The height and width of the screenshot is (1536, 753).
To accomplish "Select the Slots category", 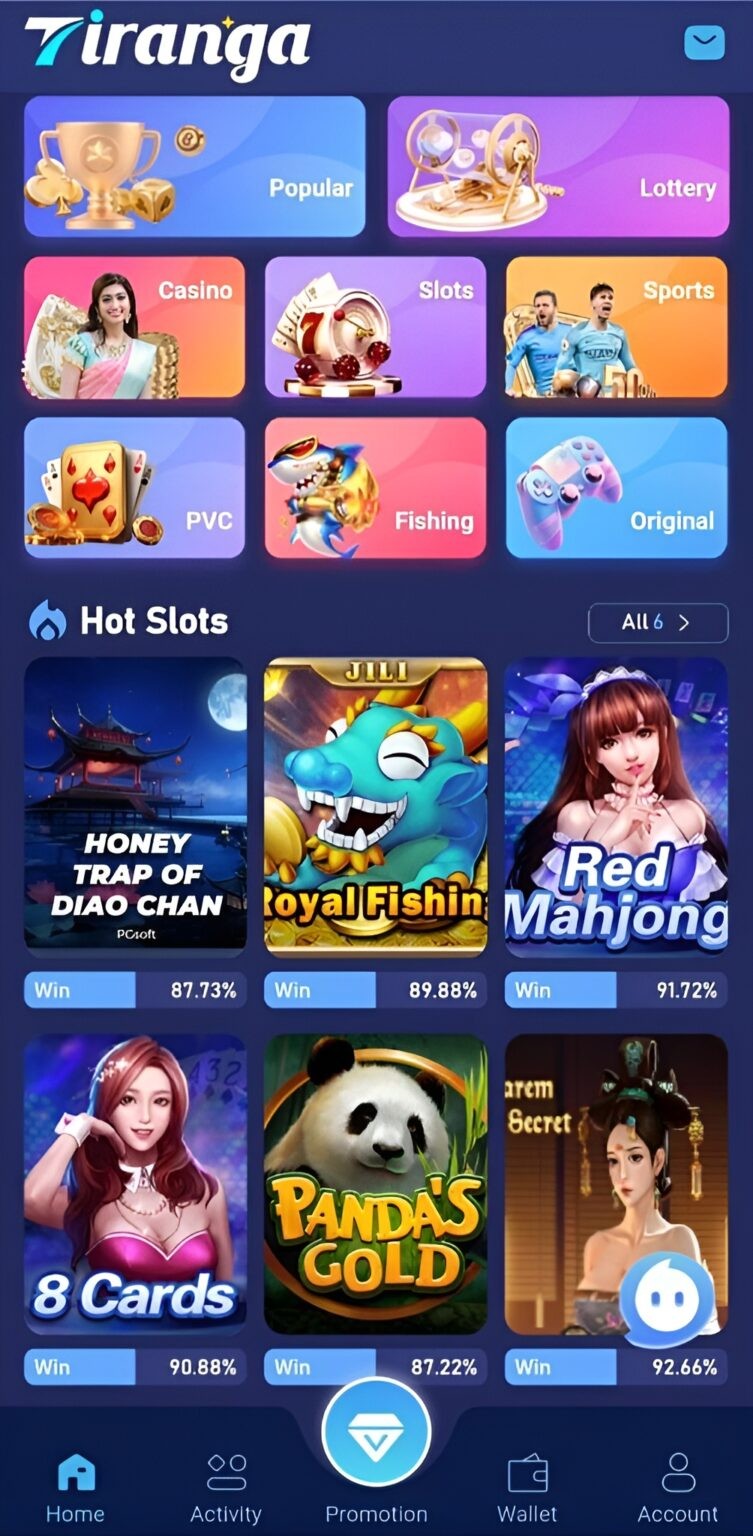I will pos(375,327).
